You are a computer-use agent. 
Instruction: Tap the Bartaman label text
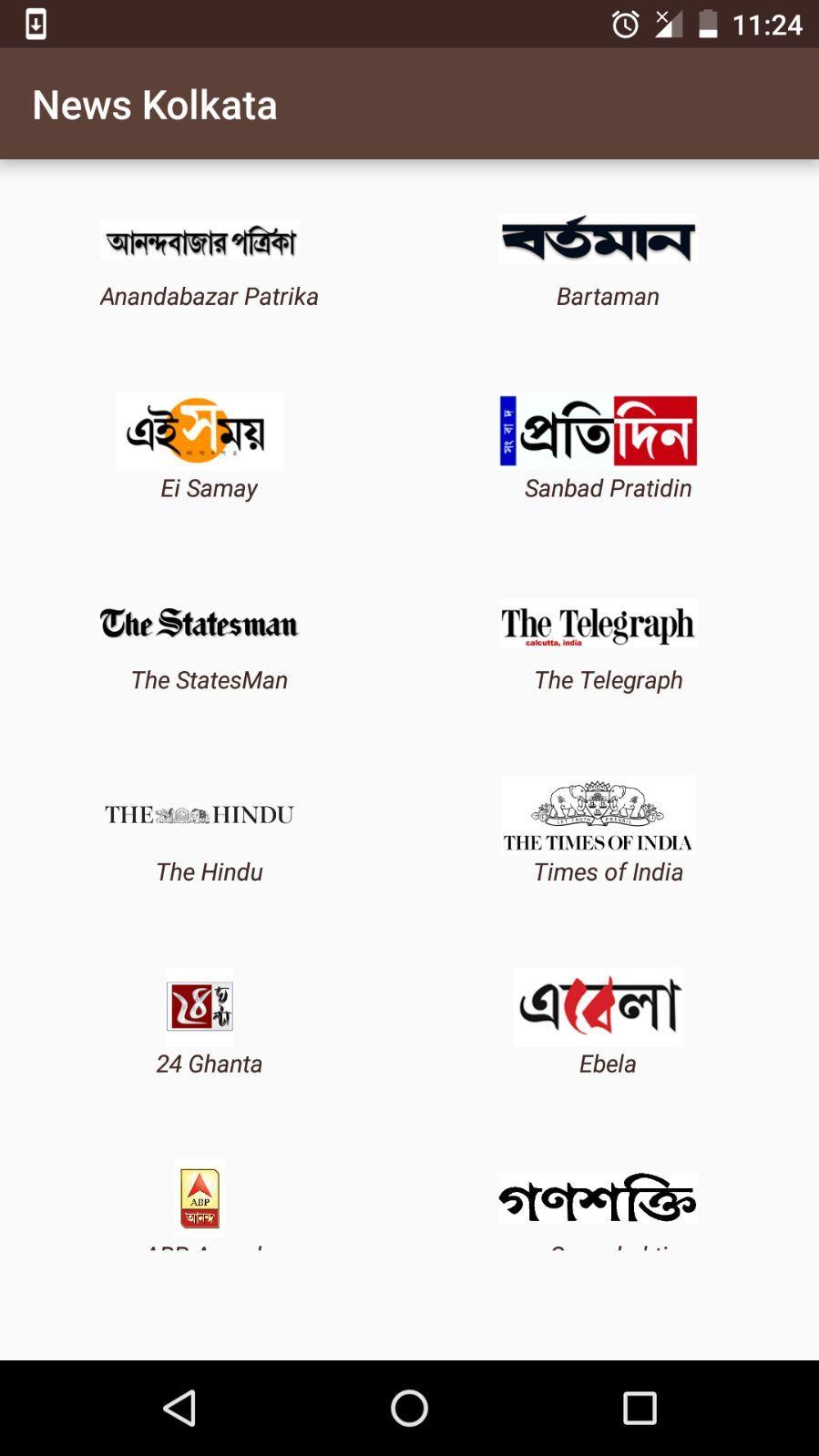608,296
